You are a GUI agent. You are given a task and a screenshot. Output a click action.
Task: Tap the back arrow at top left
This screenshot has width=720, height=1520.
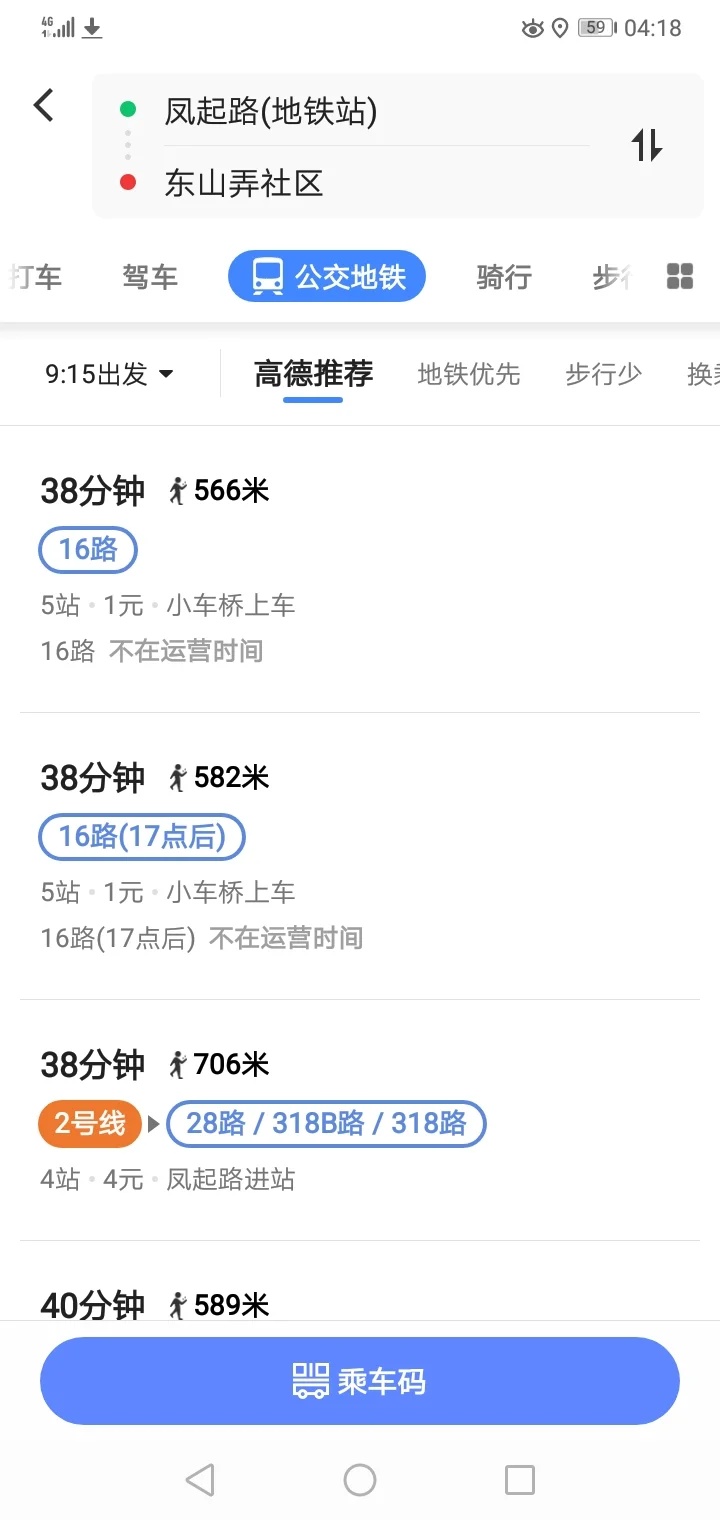click(x=42, y=104)
